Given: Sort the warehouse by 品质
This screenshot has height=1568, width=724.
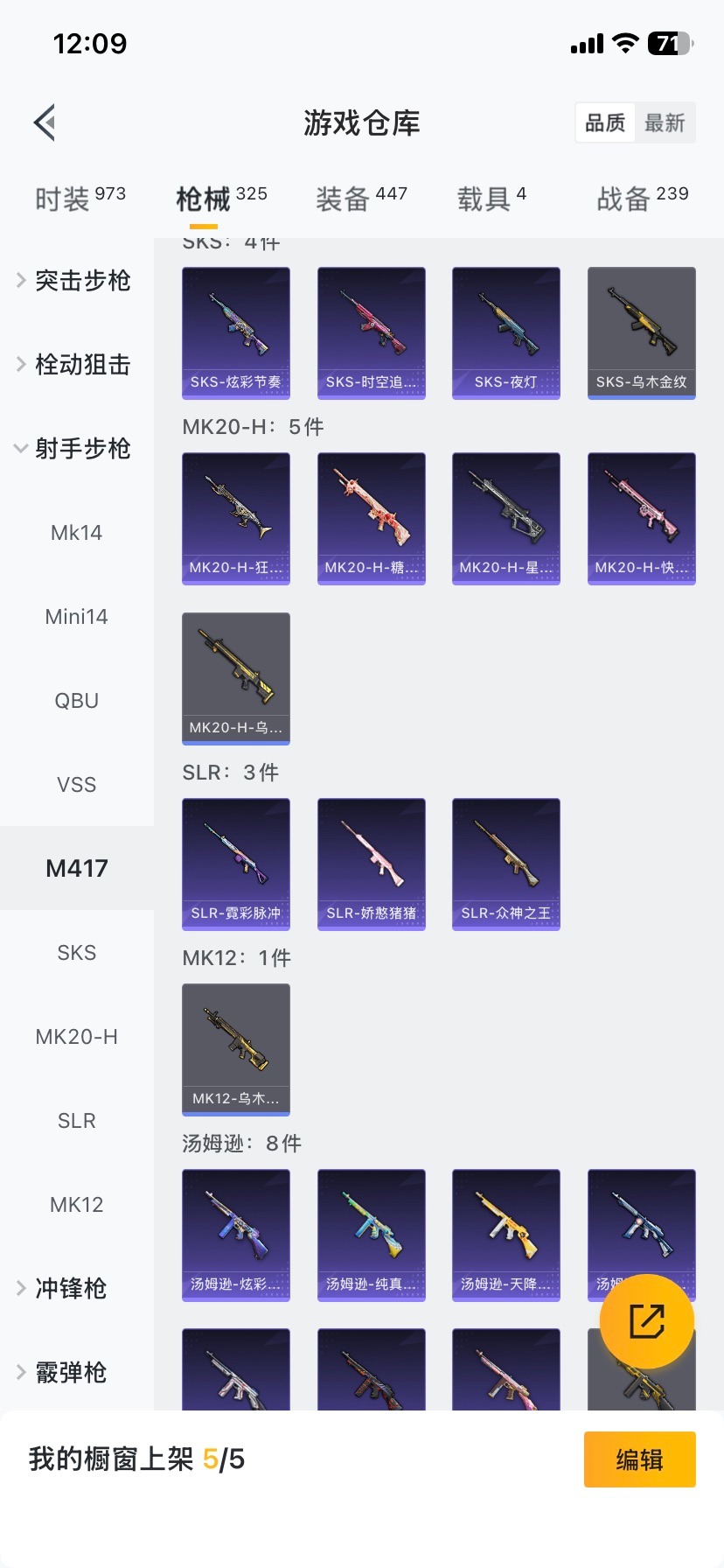Looking at the screenshot, I should 605,122.
